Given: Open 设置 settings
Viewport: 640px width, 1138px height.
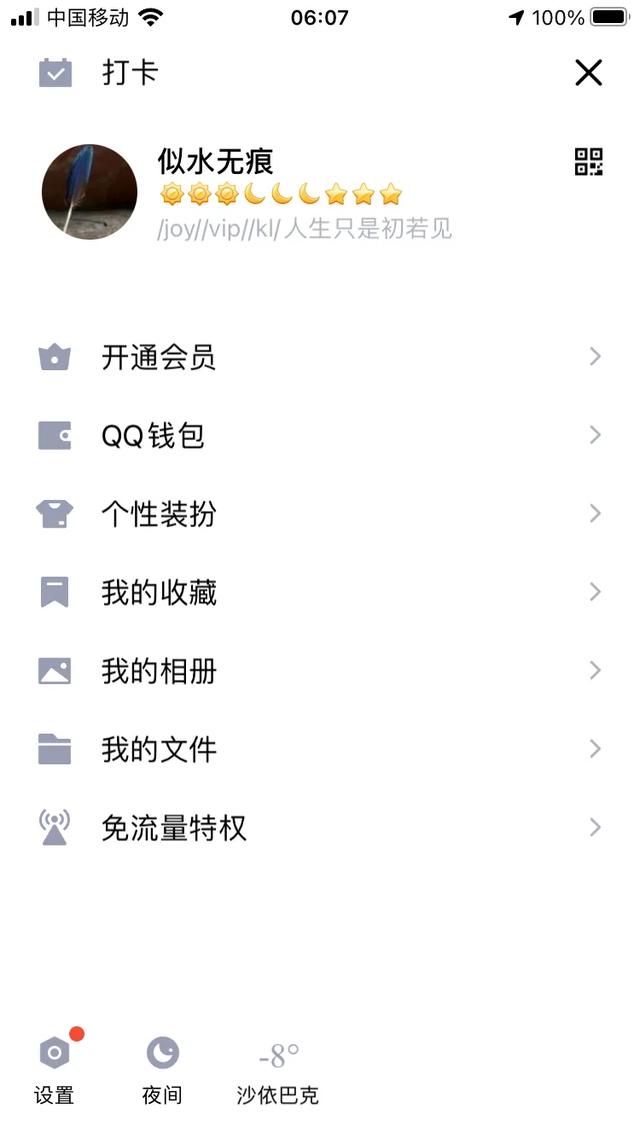Looking at the screenshot, I should pos(56,1065).
